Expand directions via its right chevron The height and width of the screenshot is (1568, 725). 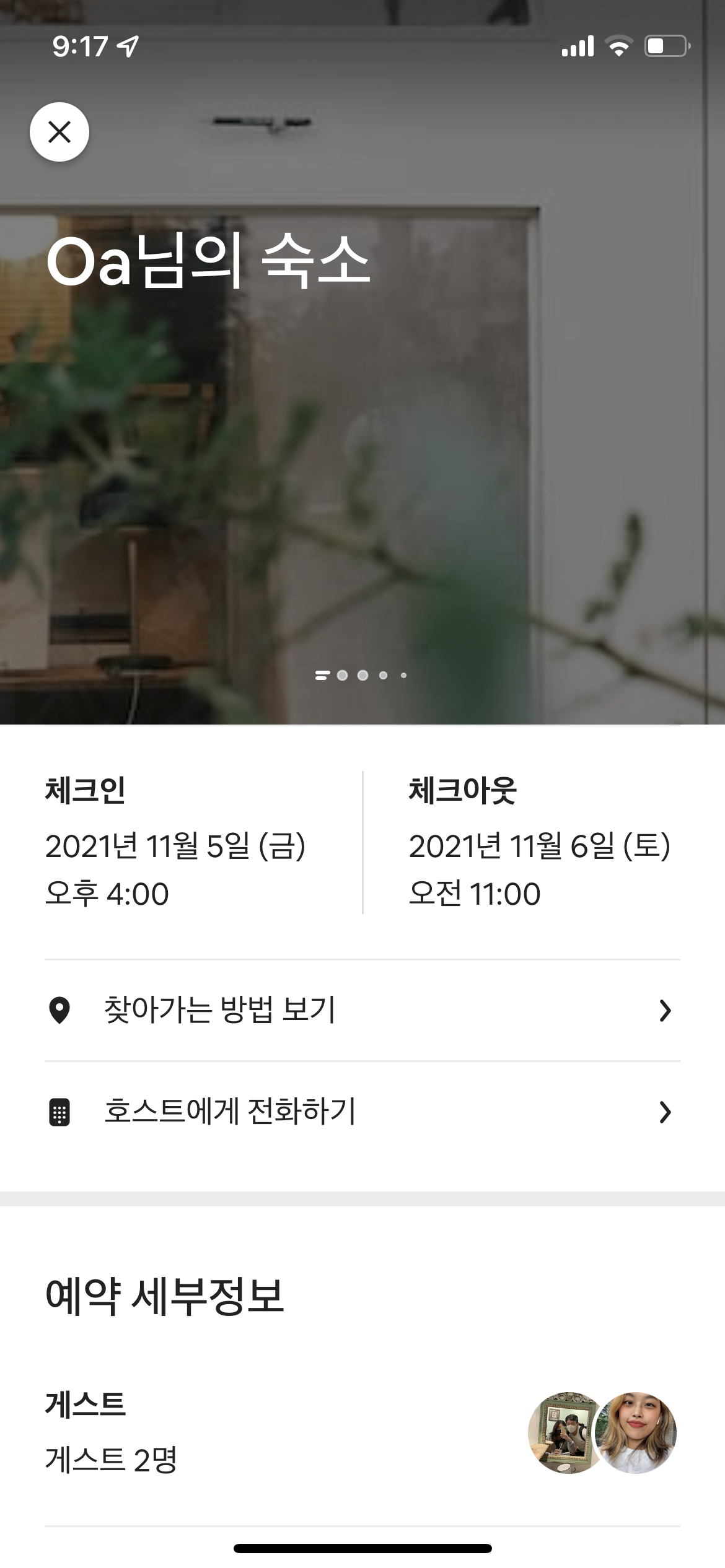665,1011
